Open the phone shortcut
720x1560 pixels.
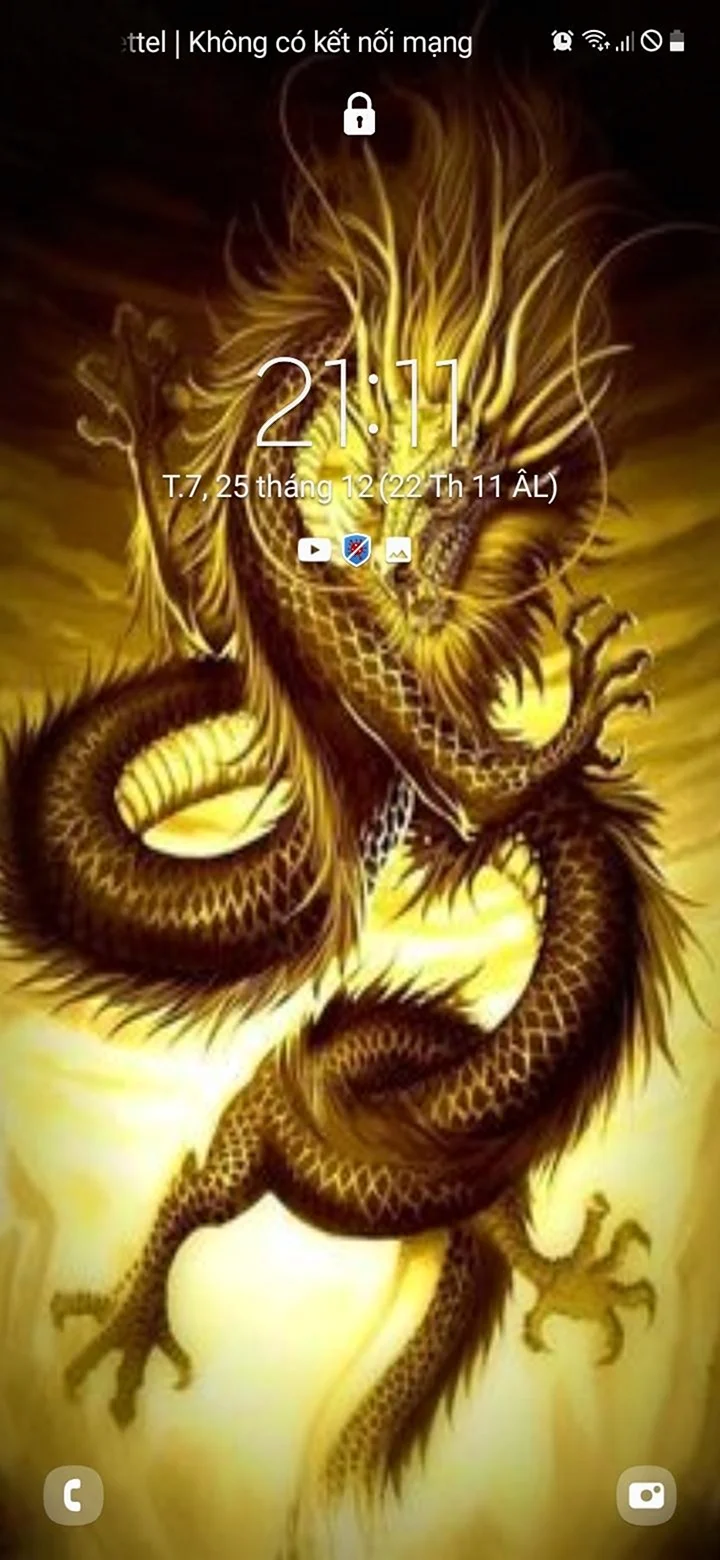click(73, 1496)
